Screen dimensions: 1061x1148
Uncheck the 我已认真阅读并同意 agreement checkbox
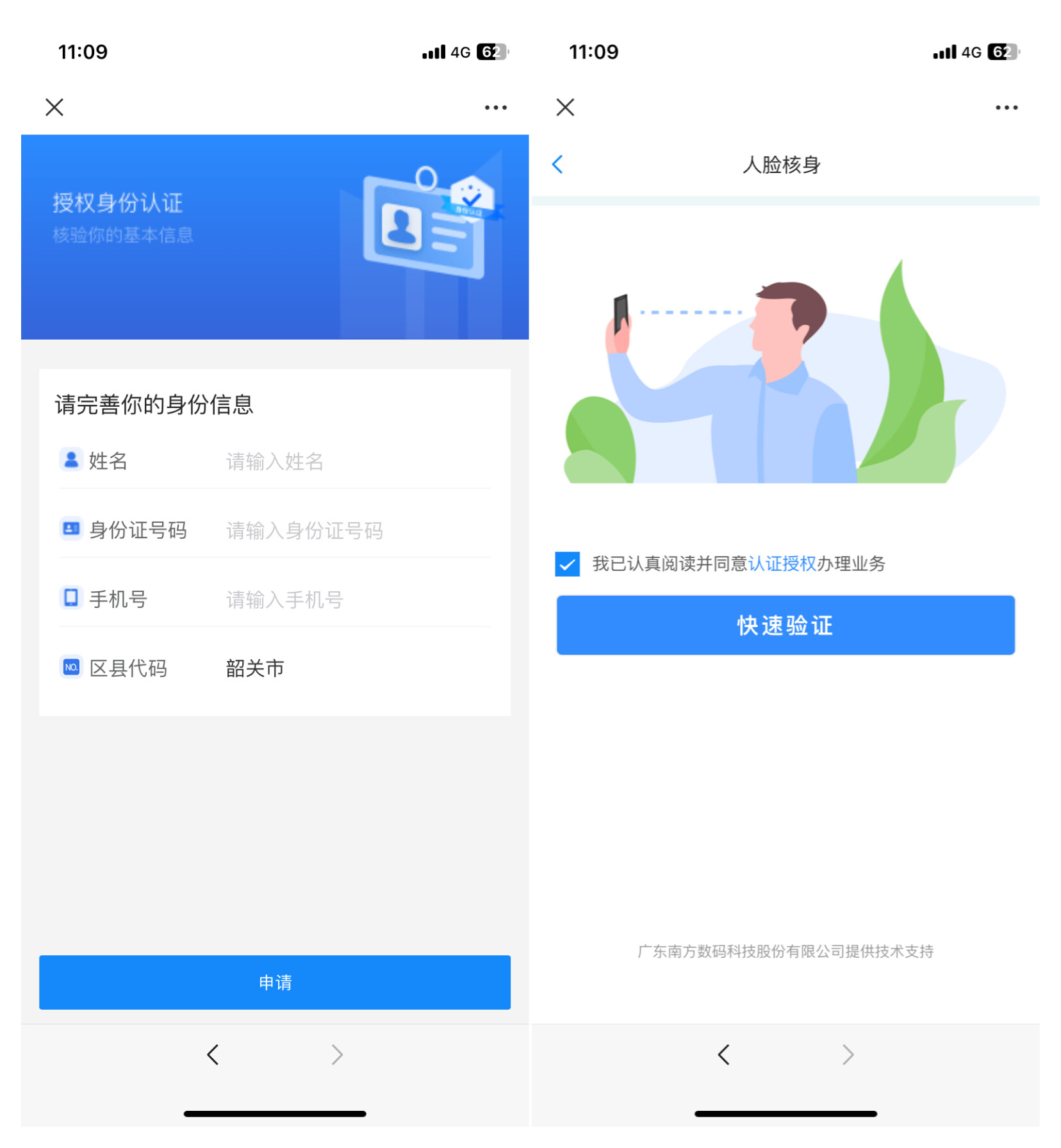click(x=567, y=564)
